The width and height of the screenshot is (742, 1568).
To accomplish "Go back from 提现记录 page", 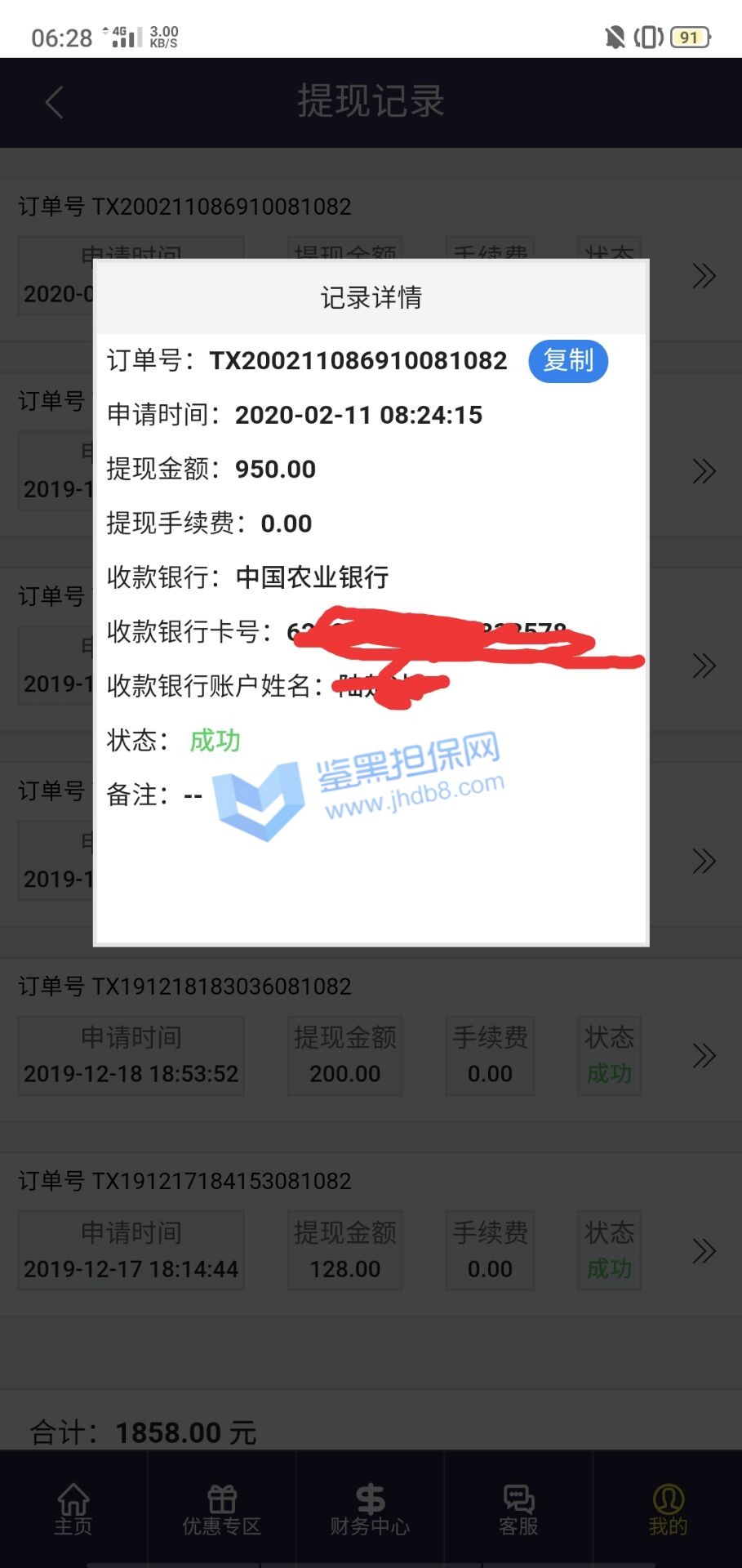I will coord(54,103).
